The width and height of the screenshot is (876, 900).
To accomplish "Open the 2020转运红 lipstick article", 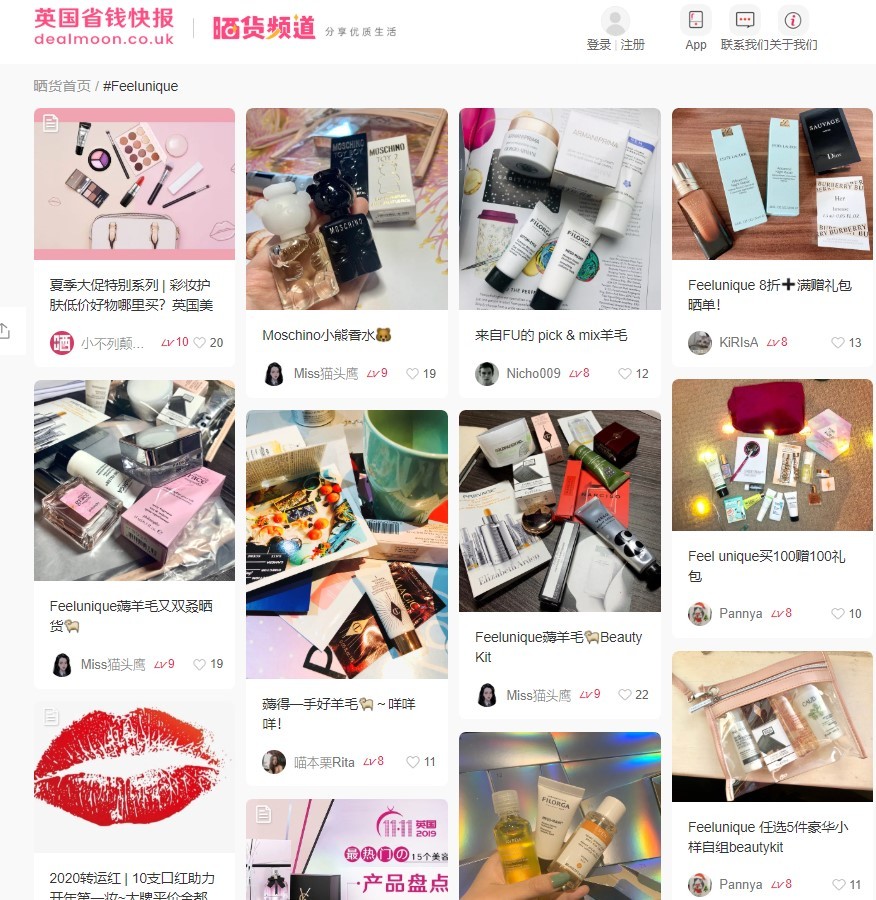I will (132, 879).
